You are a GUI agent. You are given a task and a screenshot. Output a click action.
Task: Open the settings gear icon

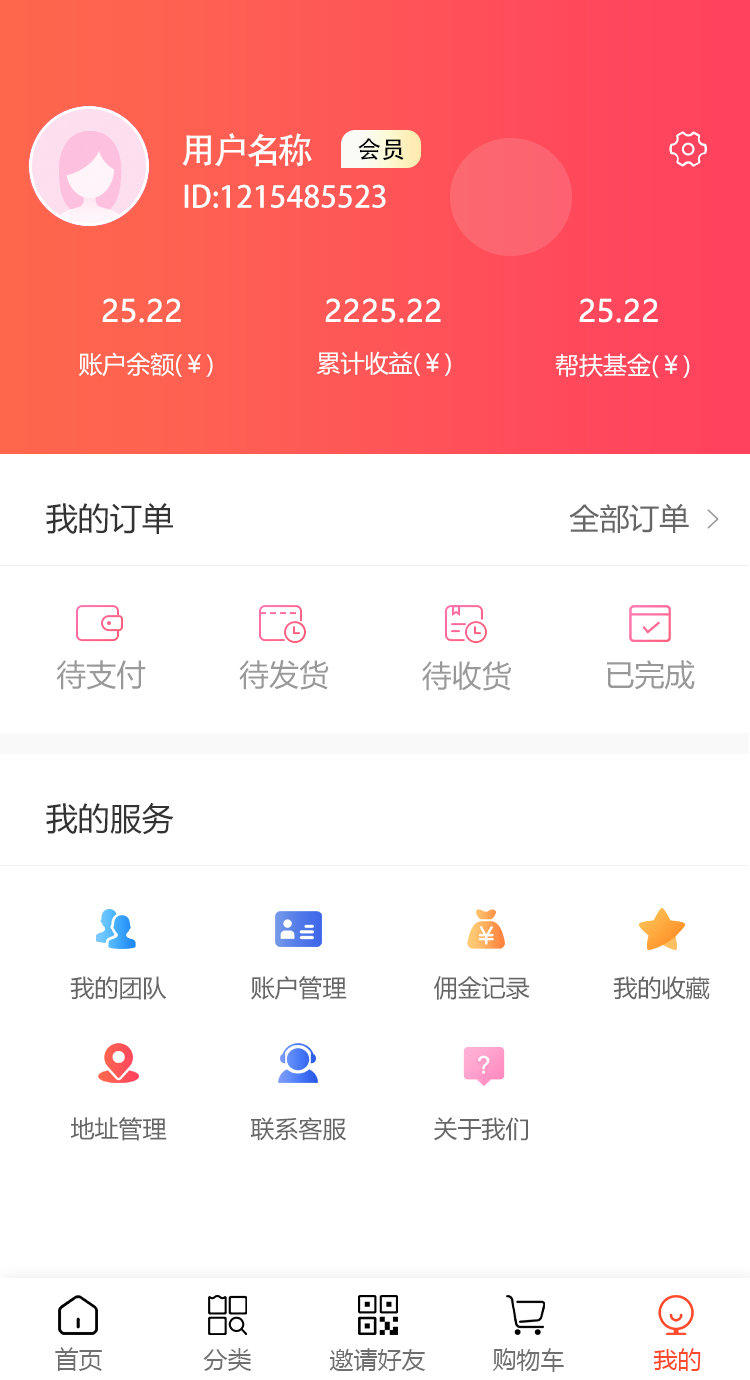(x=687, y=149)
